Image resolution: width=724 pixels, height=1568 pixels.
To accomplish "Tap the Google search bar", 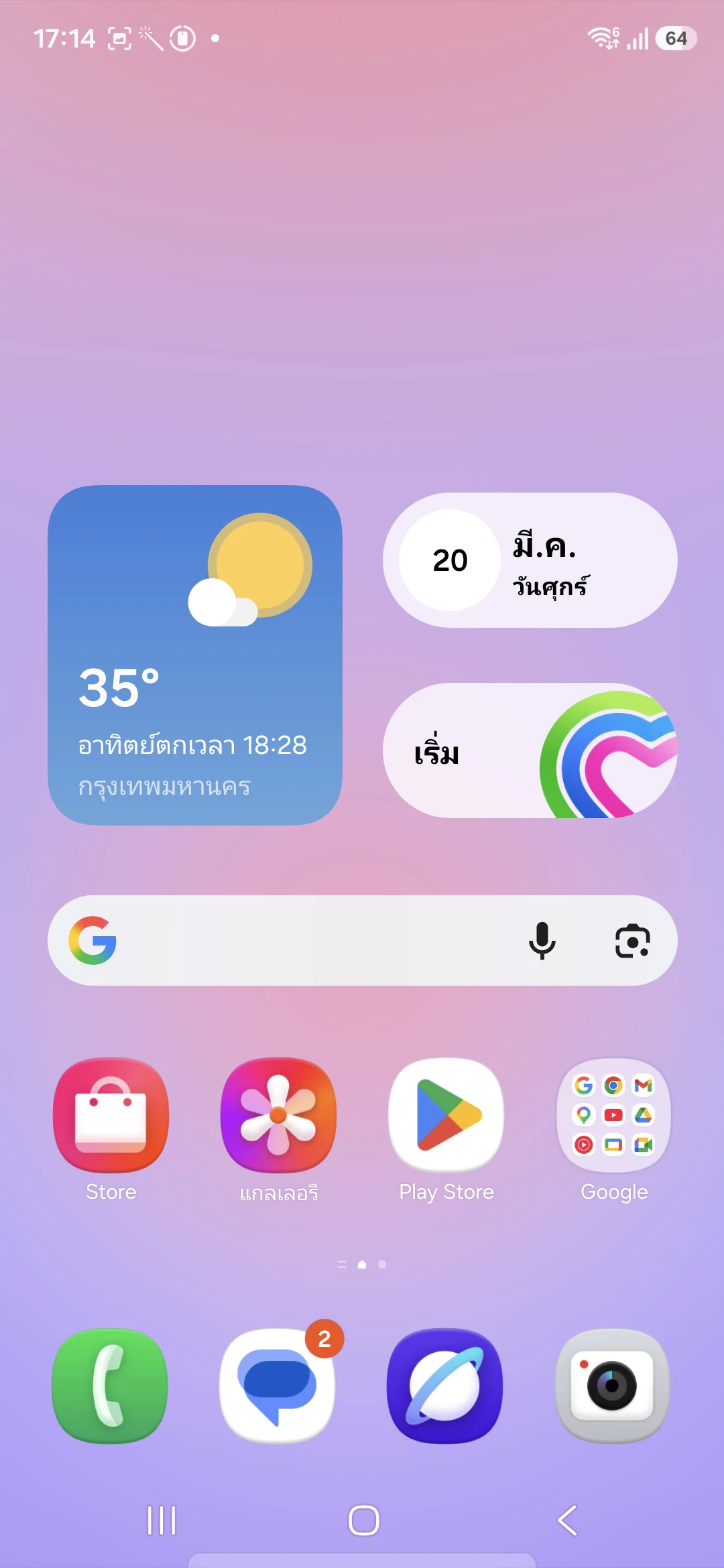I will tap(308, 940).
